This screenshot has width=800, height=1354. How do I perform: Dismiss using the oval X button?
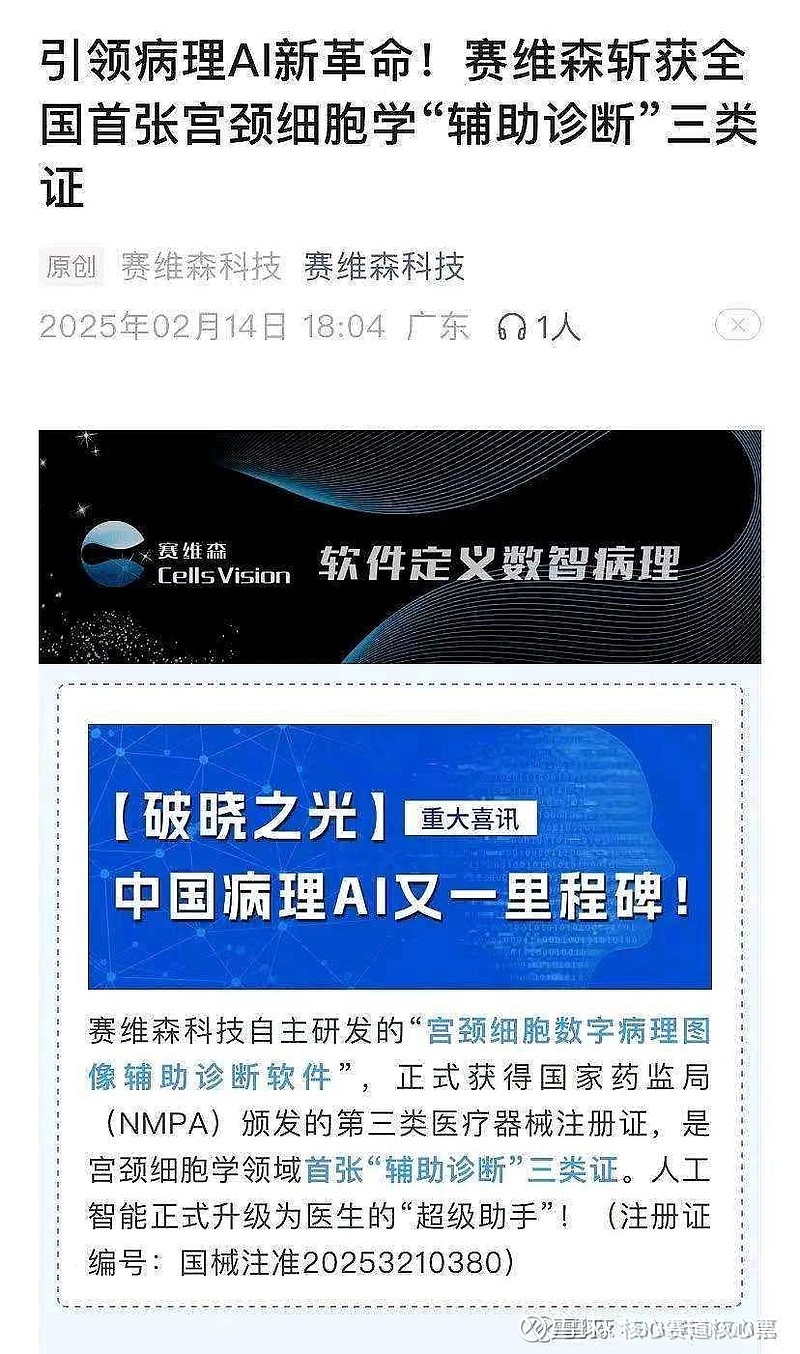tap(738, 325)
